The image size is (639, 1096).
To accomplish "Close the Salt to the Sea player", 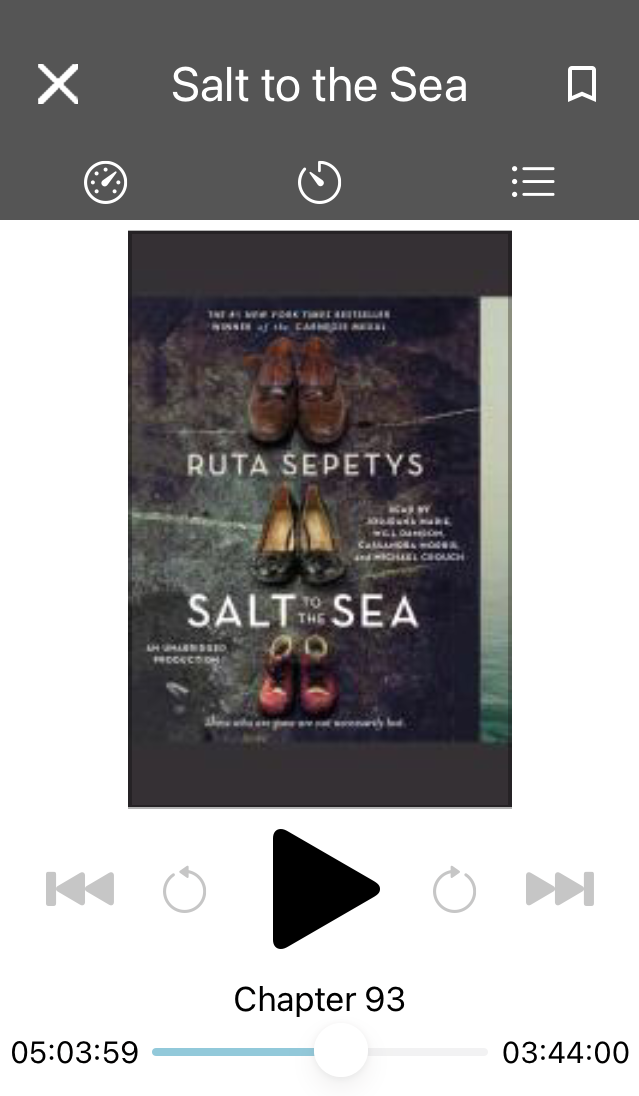I will pos(58,85).
